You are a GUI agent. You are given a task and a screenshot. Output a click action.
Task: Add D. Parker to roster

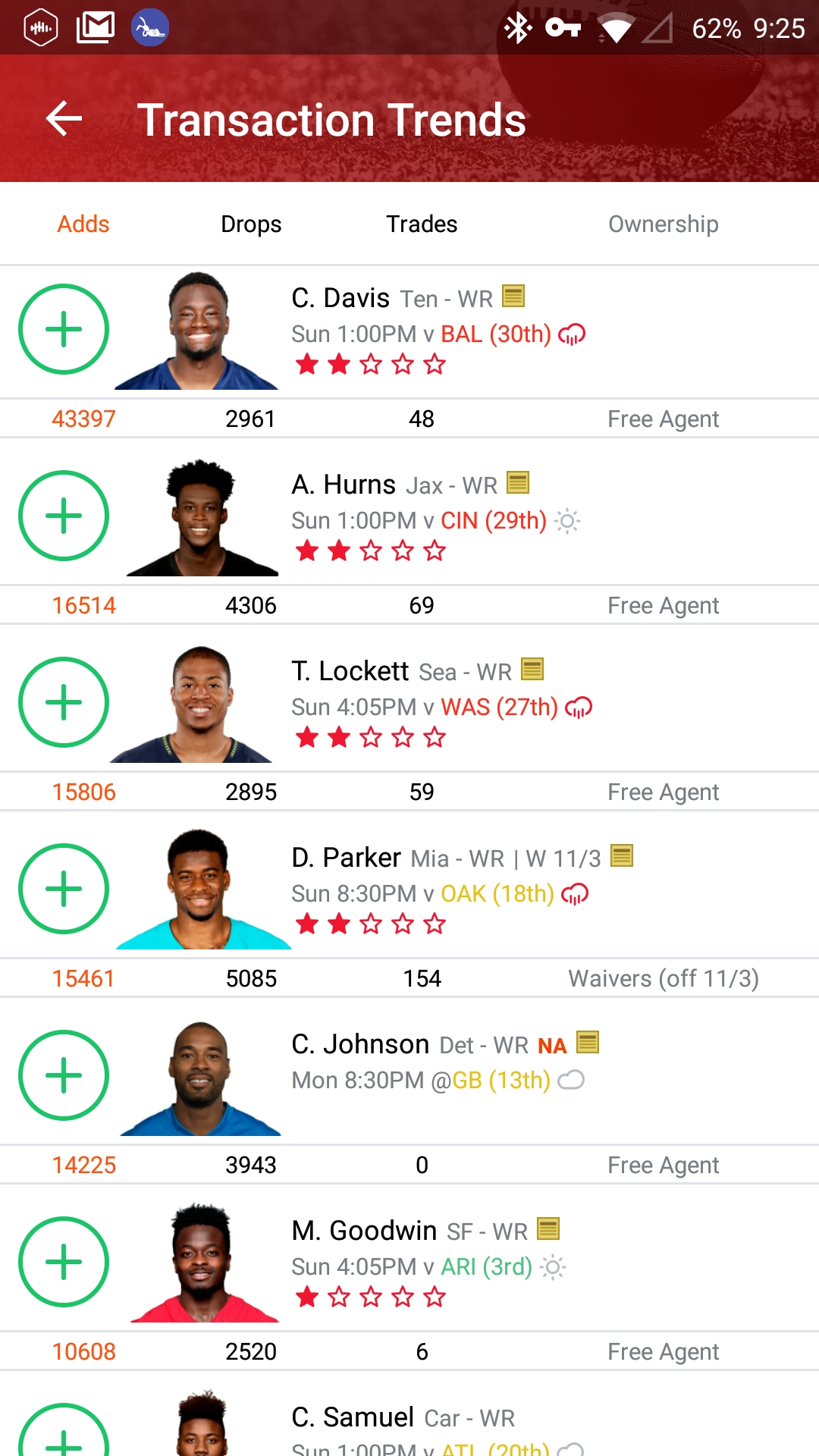[64, 889]
